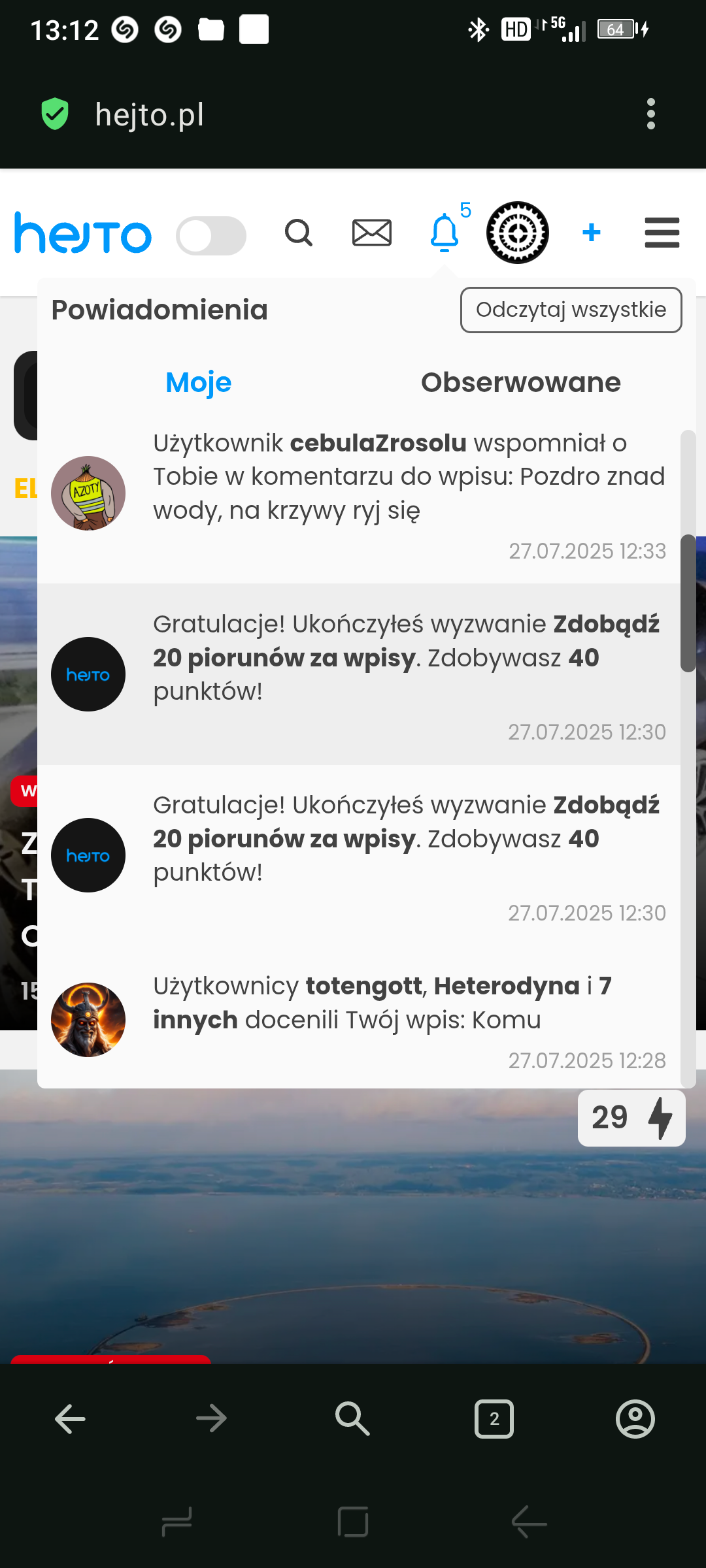Viewport: 706px width, 1568px height.
Task: Open the gear avatar icon in header
Action: tap(516, 233)
